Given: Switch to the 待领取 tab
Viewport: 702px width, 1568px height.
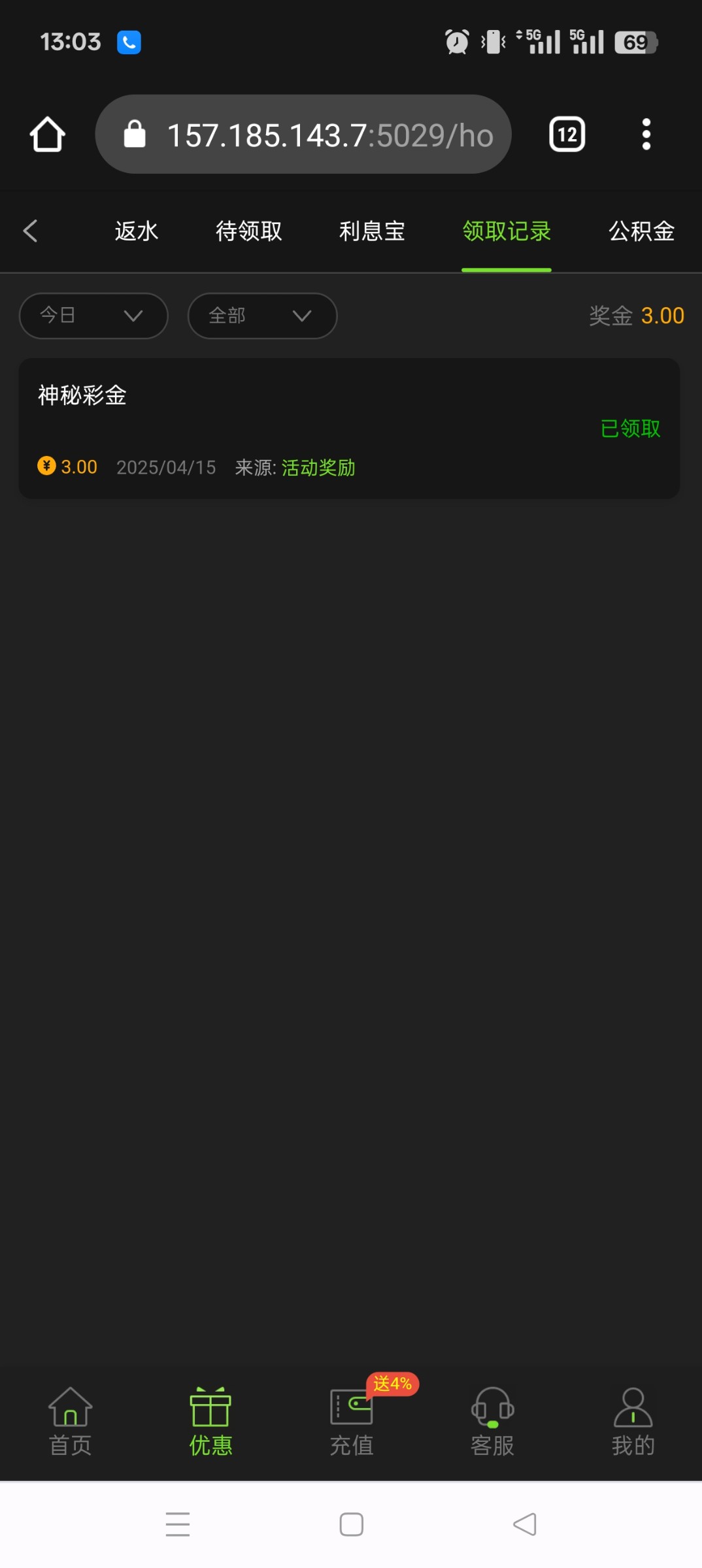Looking at the screenshot, I should tap(248, 231).
